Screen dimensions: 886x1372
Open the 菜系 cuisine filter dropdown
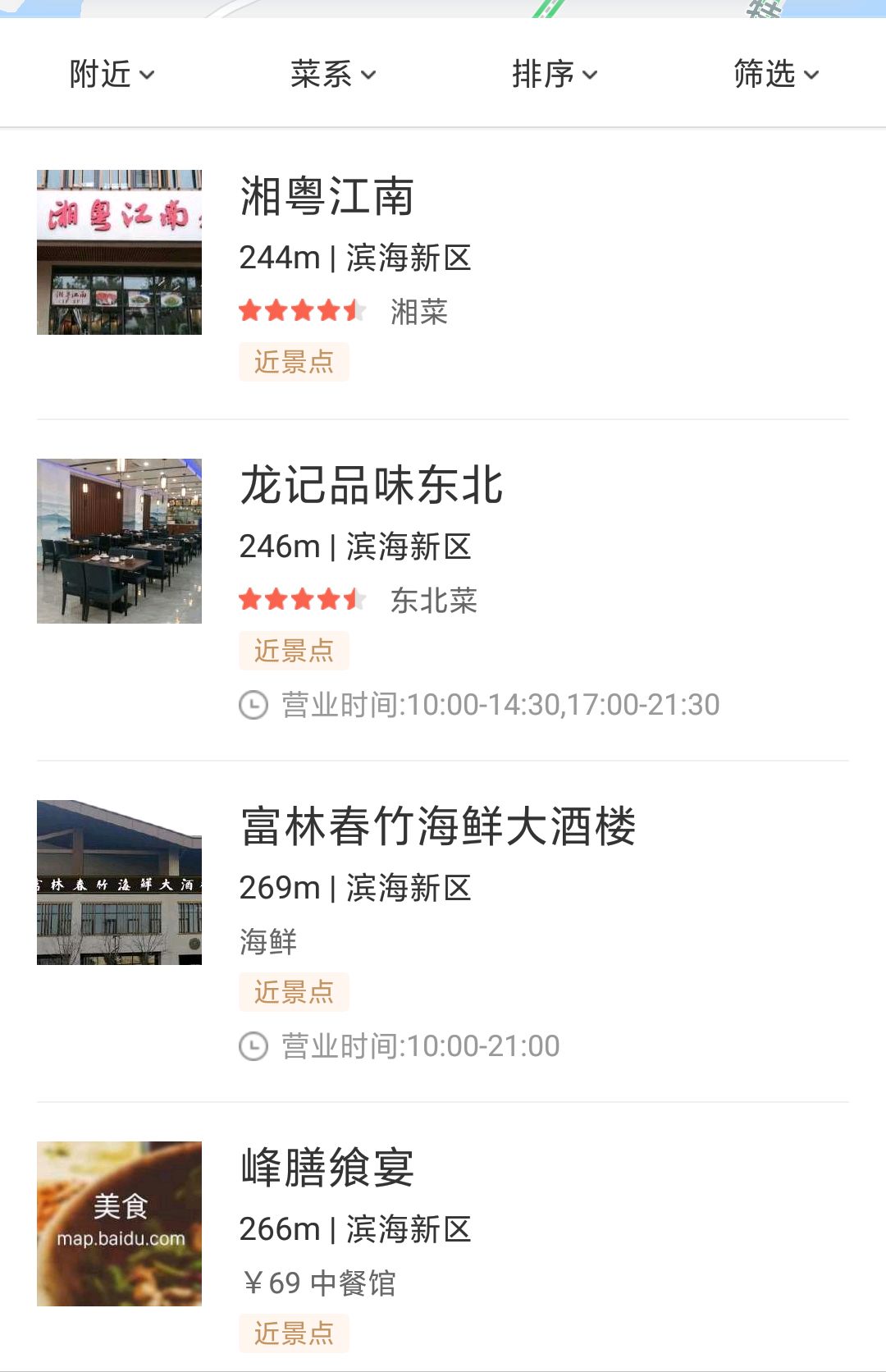(333, 74)
